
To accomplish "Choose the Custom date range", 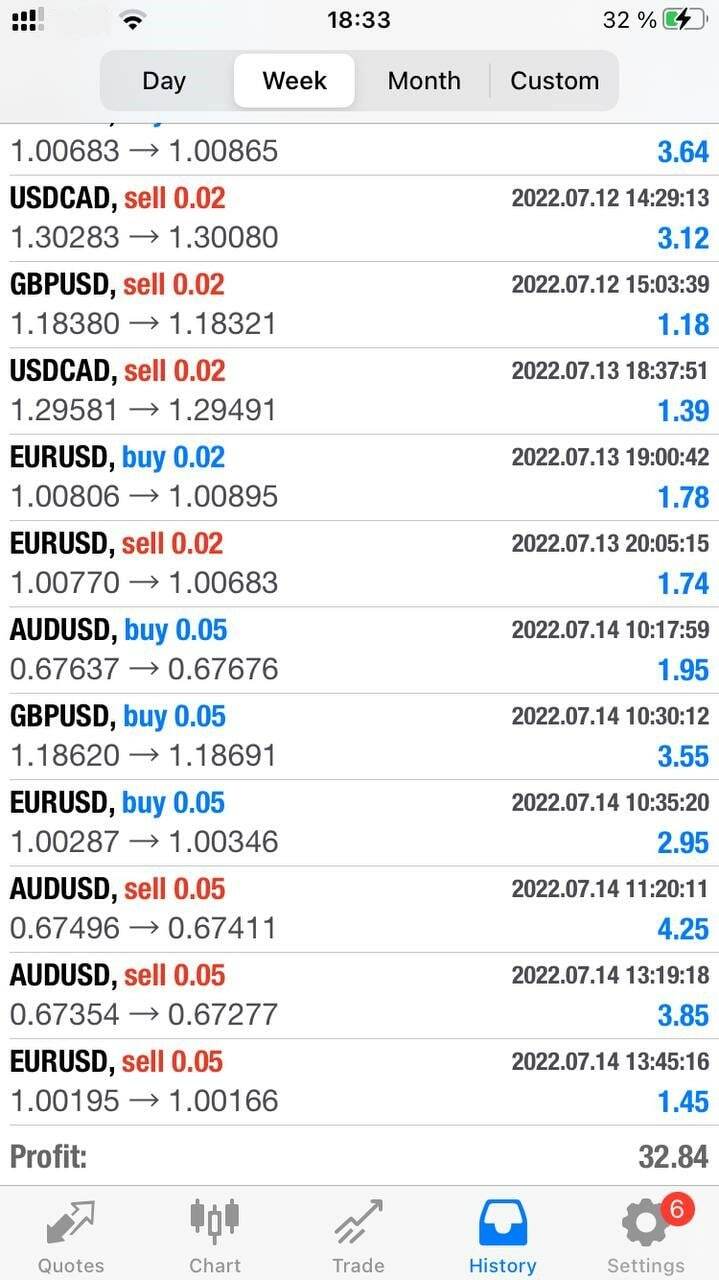I will click(554, 81).
